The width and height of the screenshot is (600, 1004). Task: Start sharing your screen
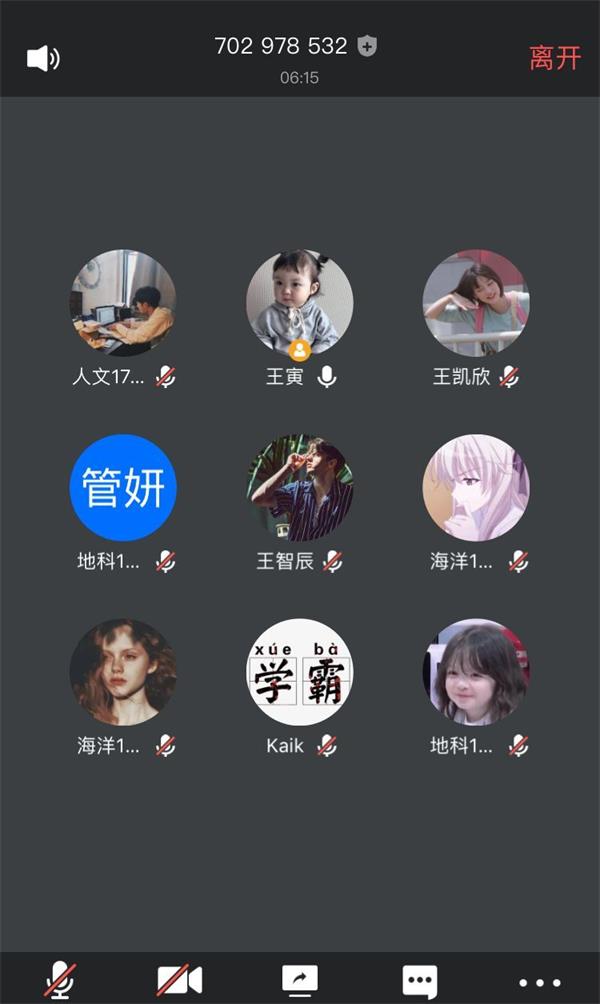(x=299, y=980)
